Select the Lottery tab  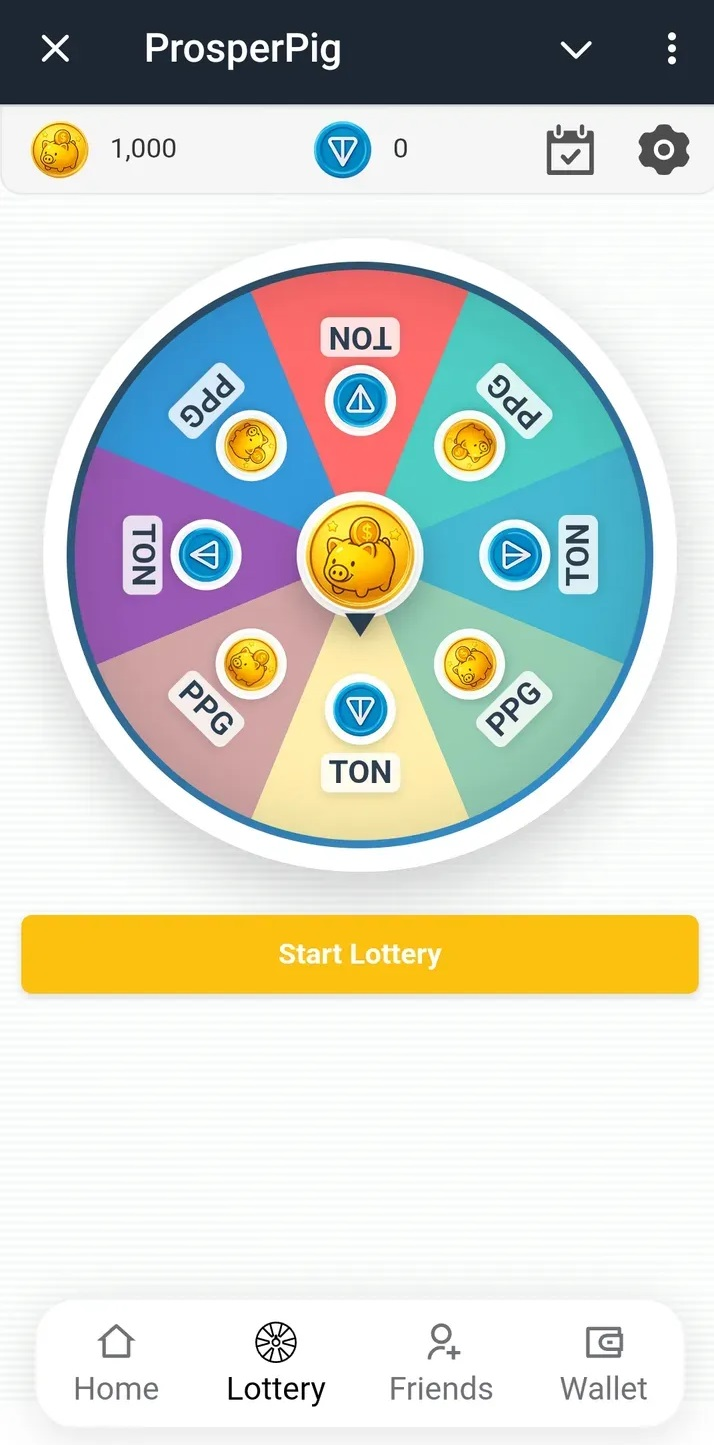coord(276,1363)
